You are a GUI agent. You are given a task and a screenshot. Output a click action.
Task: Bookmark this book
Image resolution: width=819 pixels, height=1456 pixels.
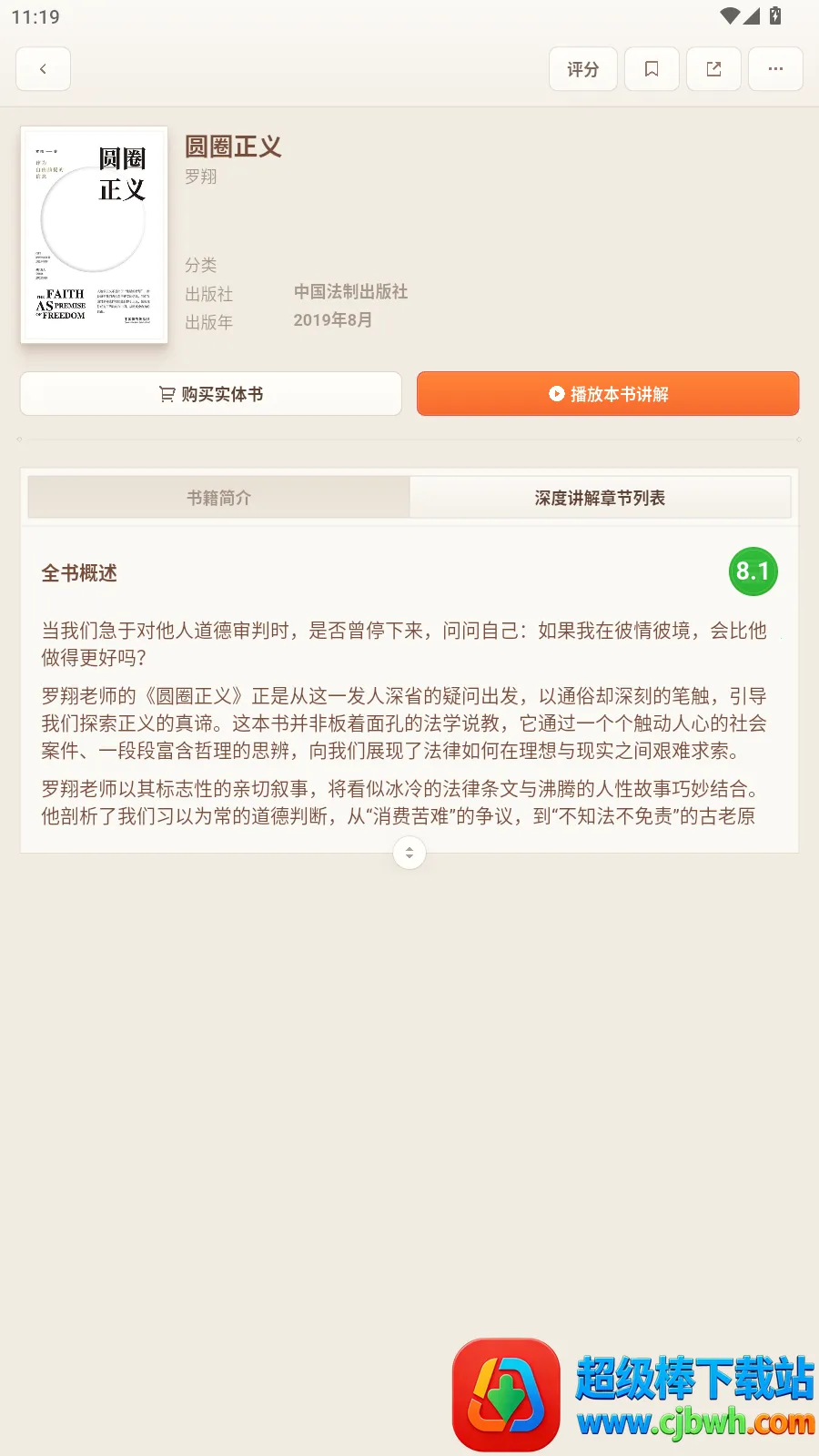pyautogui.click(x=651, y=68)
